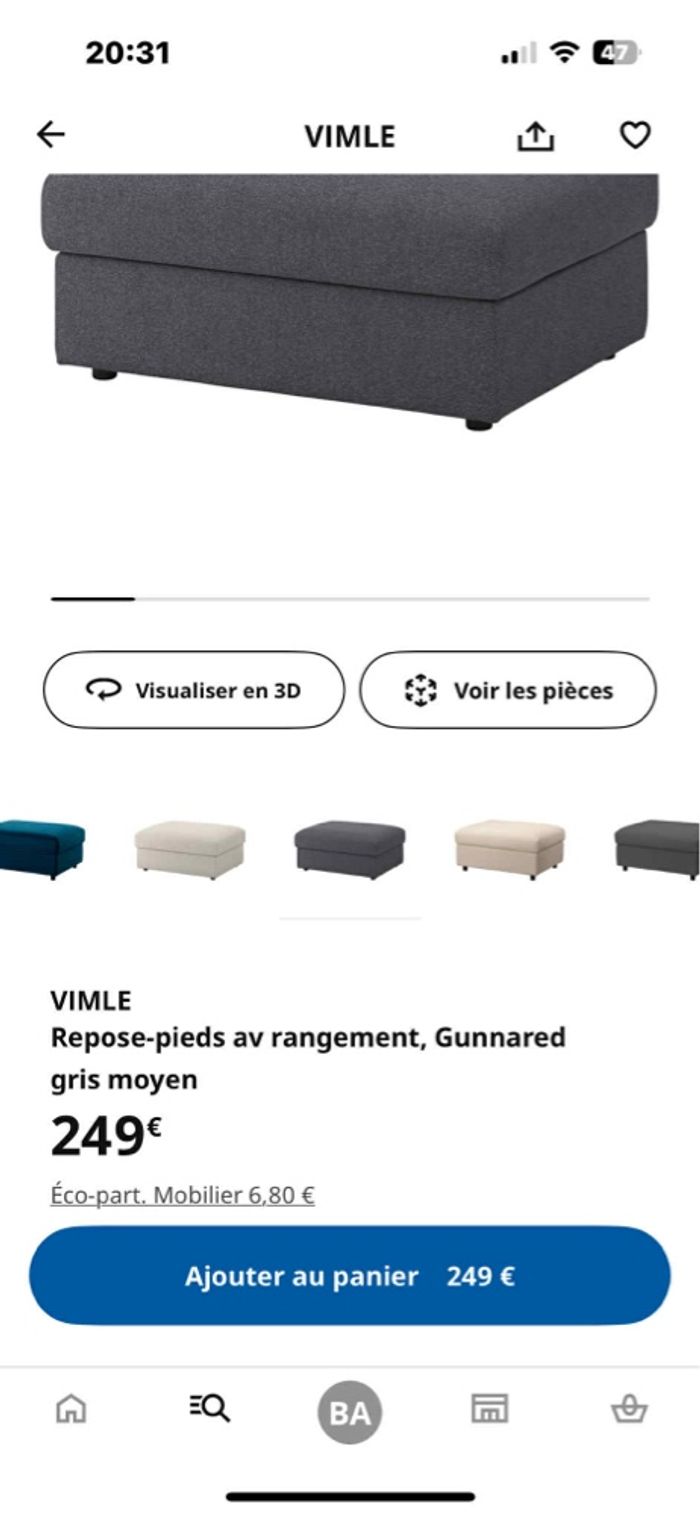Select the medium grey footstool variant
The image size is (700, 1515).
pyautogui.click(x=350, y=849)
